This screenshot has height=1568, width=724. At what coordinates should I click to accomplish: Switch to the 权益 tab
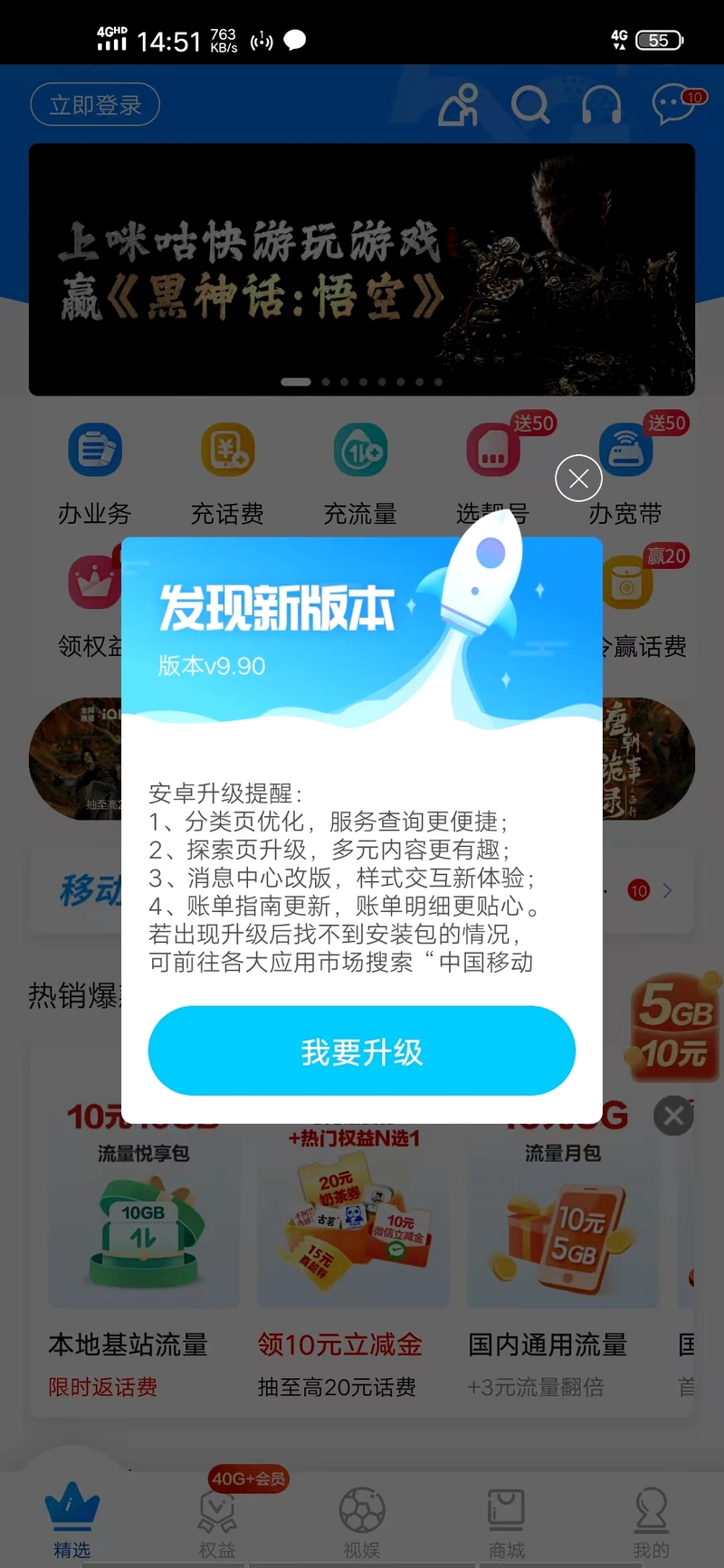click(217, 1523)
